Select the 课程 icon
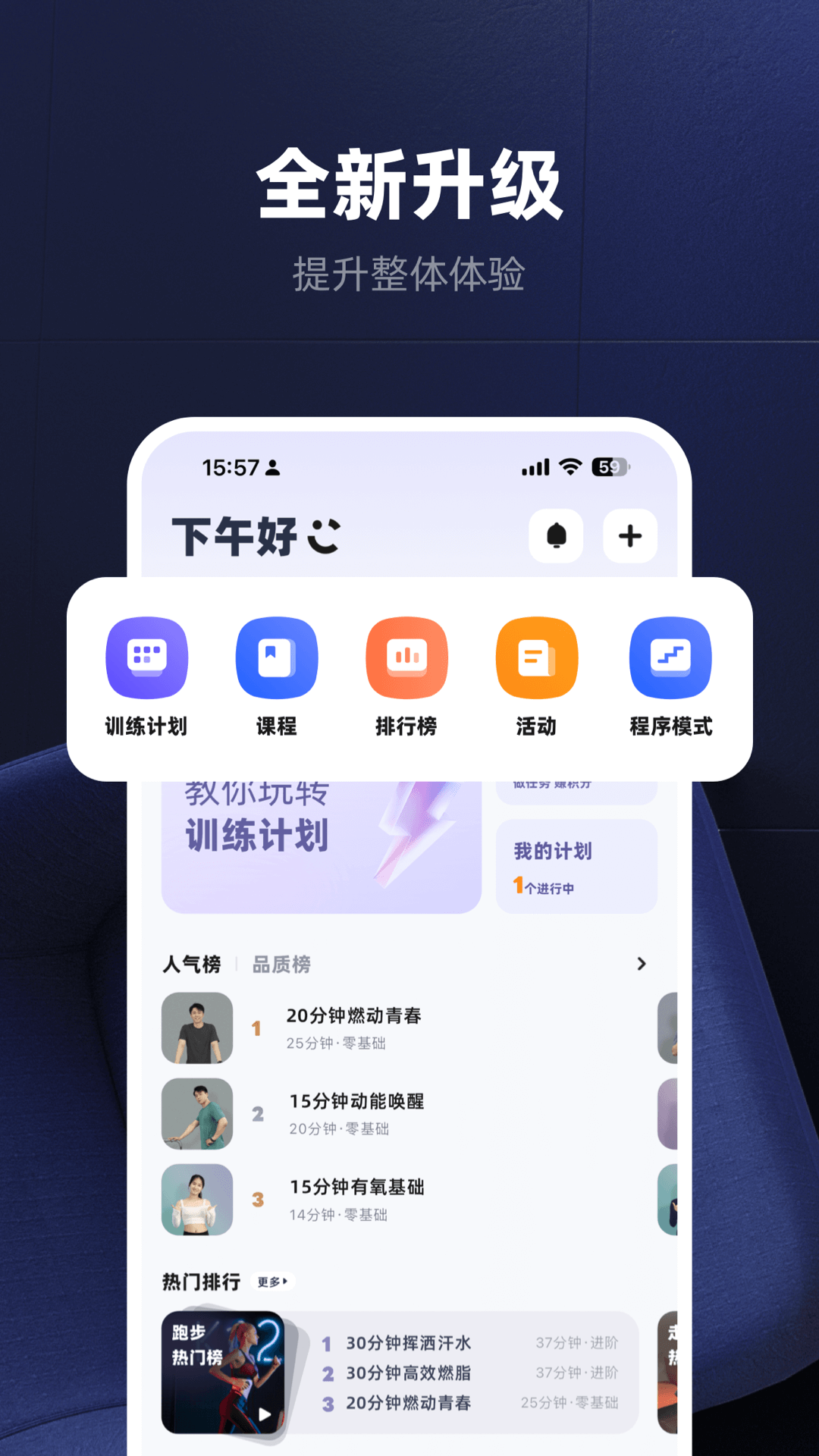819x1456 pixels. click(278, 657)
